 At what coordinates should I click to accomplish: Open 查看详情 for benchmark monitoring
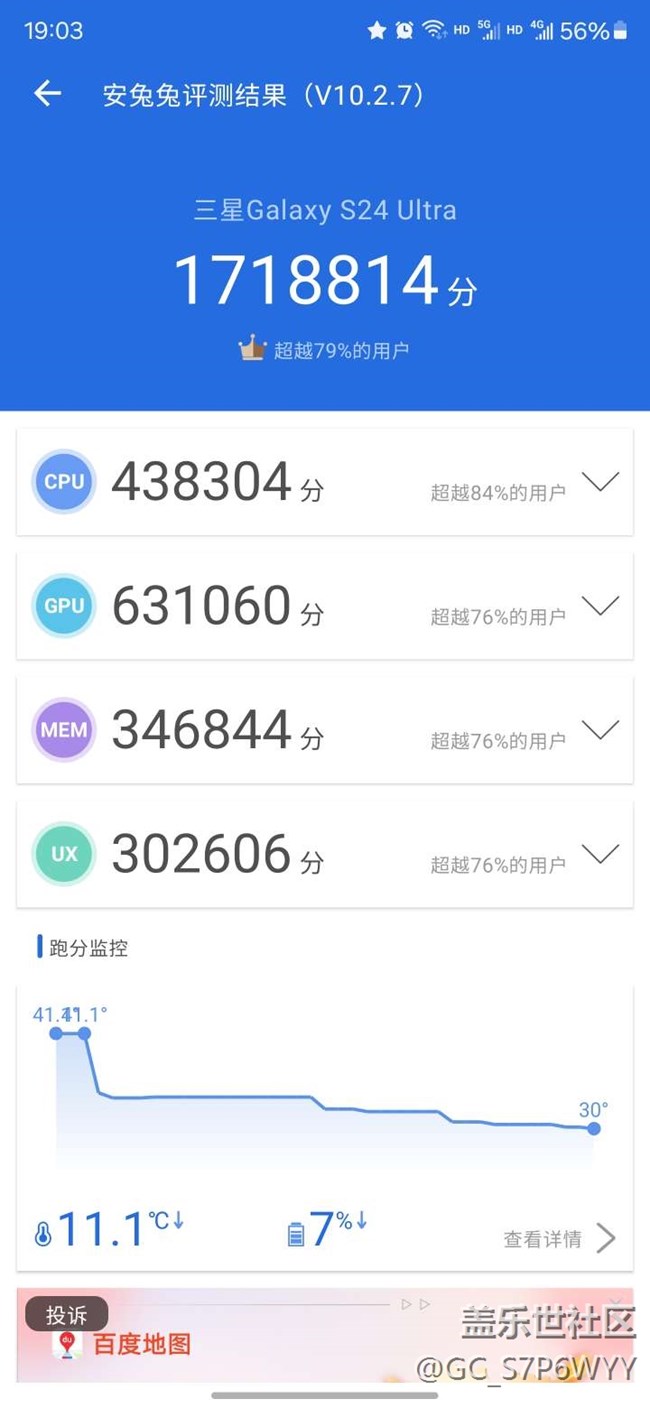pyautogui.click(x=559, y=1239)
